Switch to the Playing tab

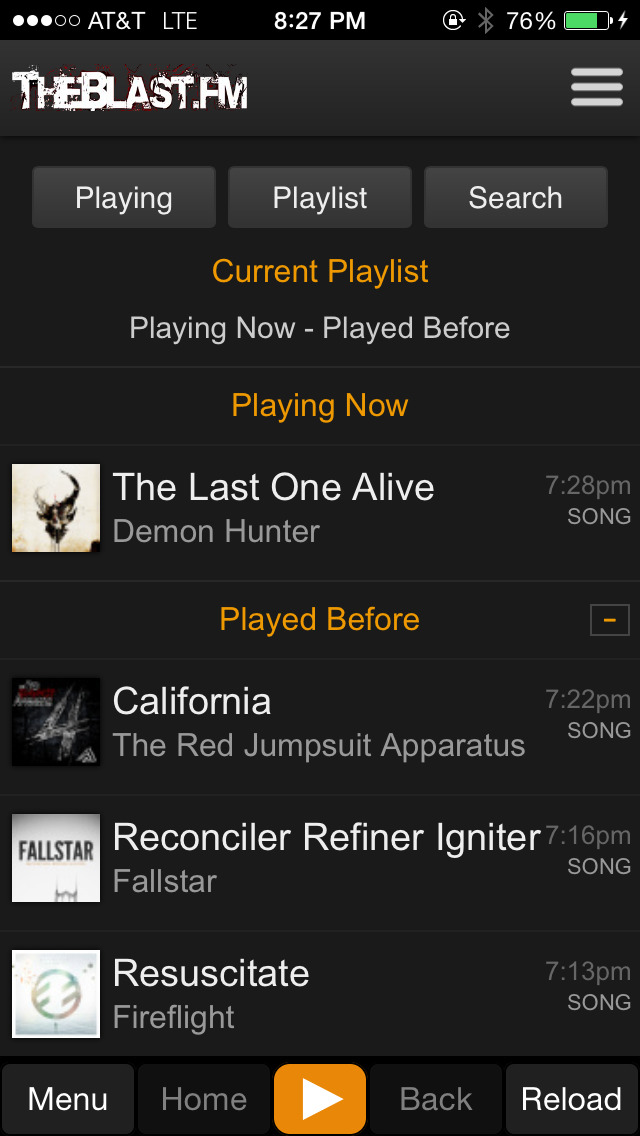[x=124, y=198]
